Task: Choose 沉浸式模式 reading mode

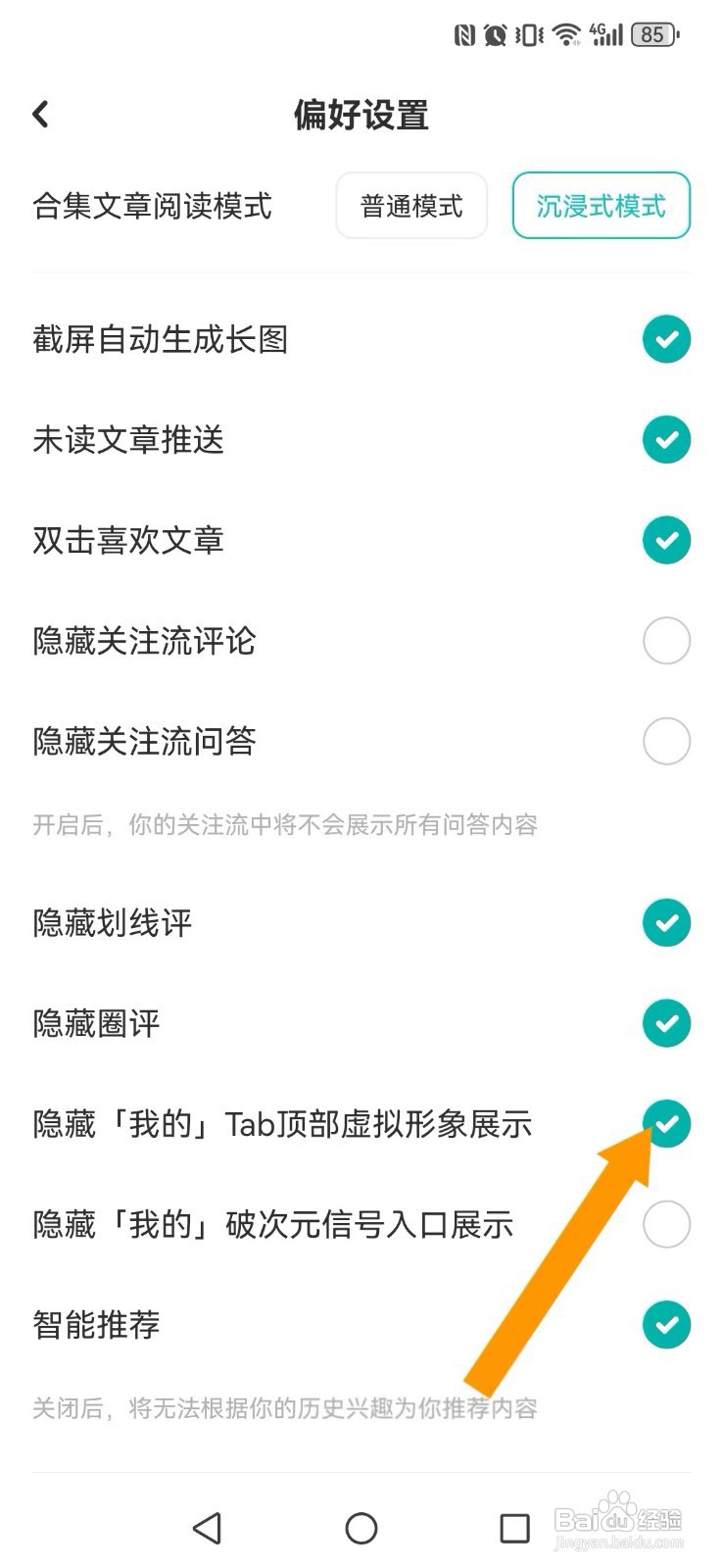Action: coord(601,206)
